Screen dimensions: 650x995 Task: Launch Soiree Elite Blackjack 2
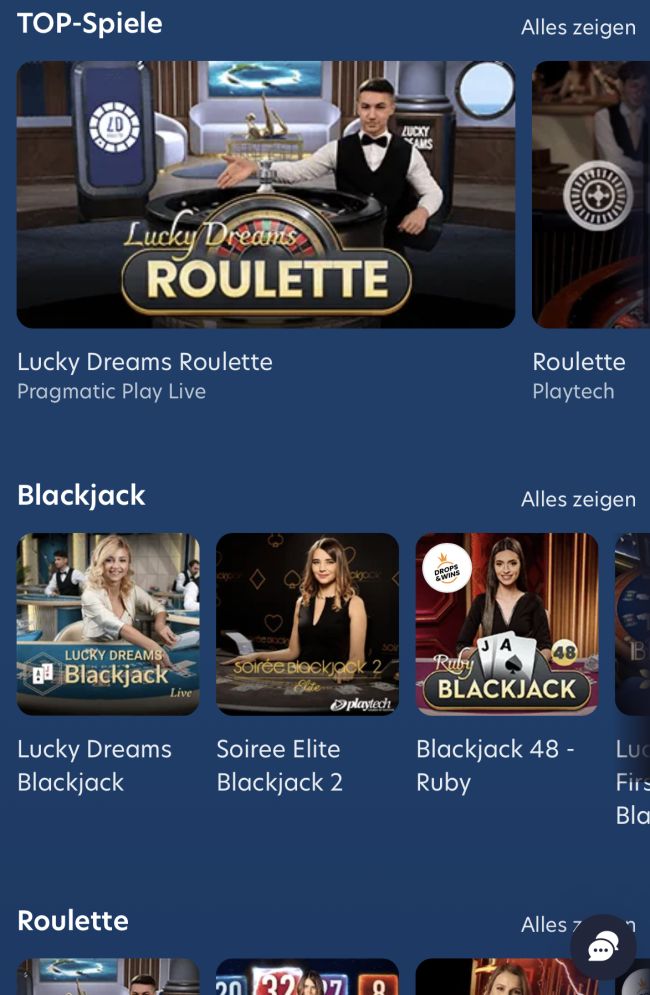pyautogui.click(x=307, y=624)
